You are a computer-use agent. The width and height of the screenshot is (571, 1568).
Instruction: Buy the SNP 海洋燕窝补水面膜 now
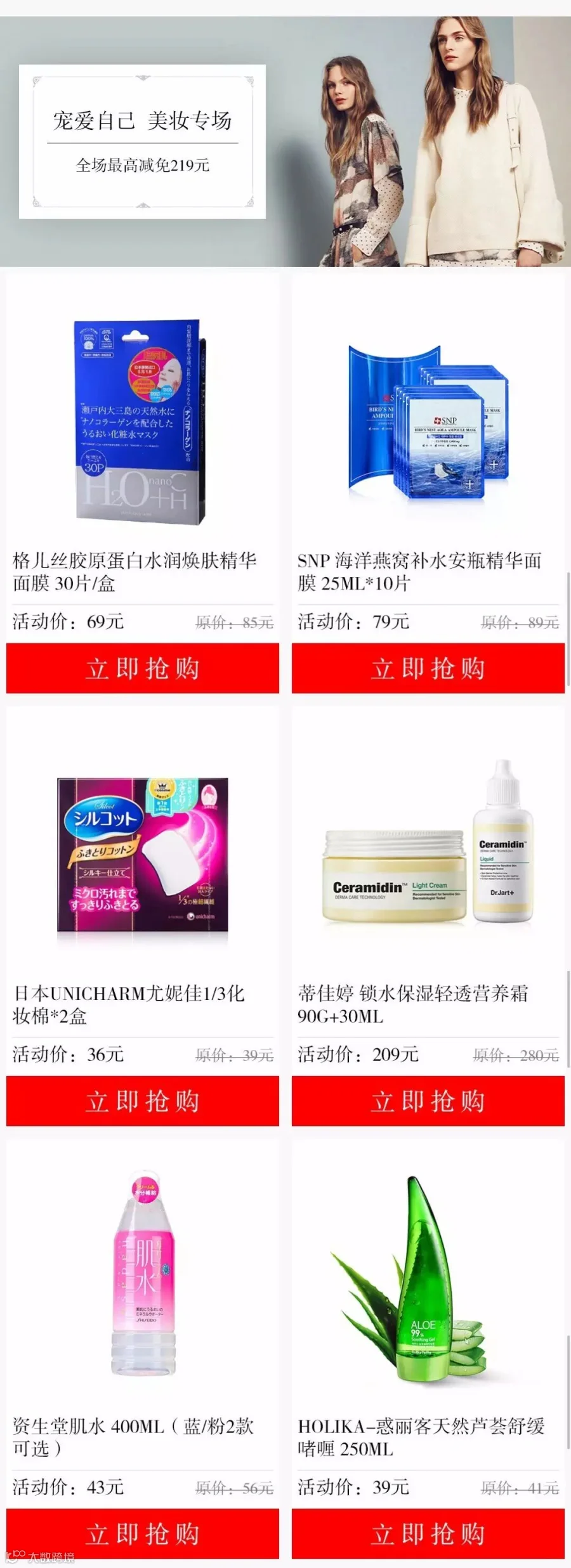point(428,668)
